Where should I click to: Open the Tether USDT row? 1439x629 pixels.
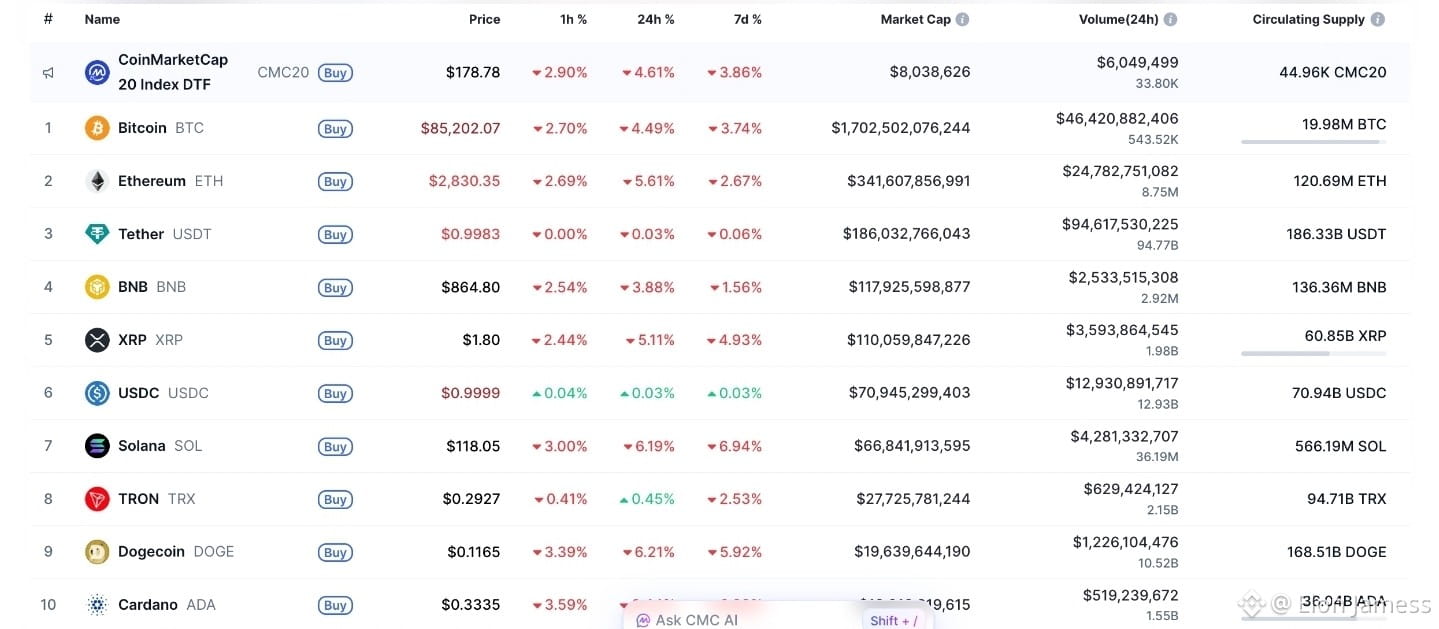(141, 234)
